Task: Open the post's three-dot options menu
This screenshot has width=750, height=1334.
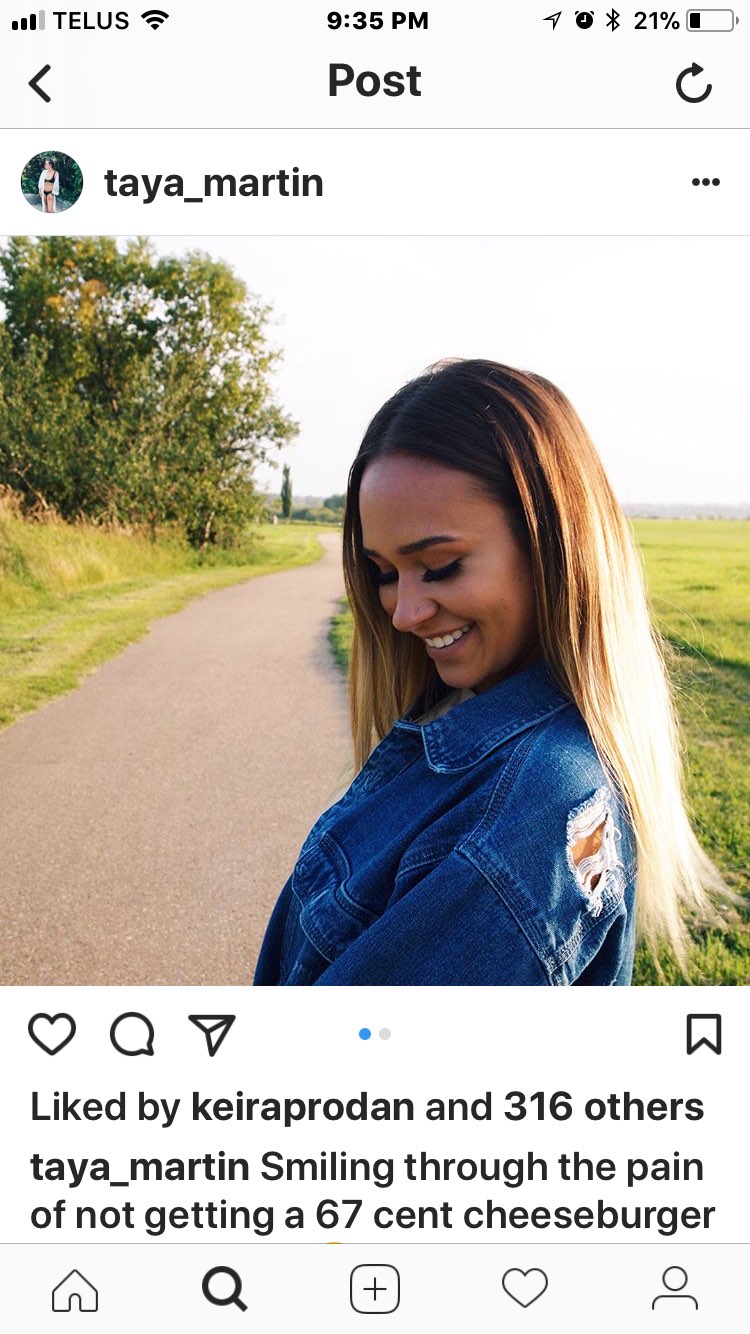Action: coord(705,182)
